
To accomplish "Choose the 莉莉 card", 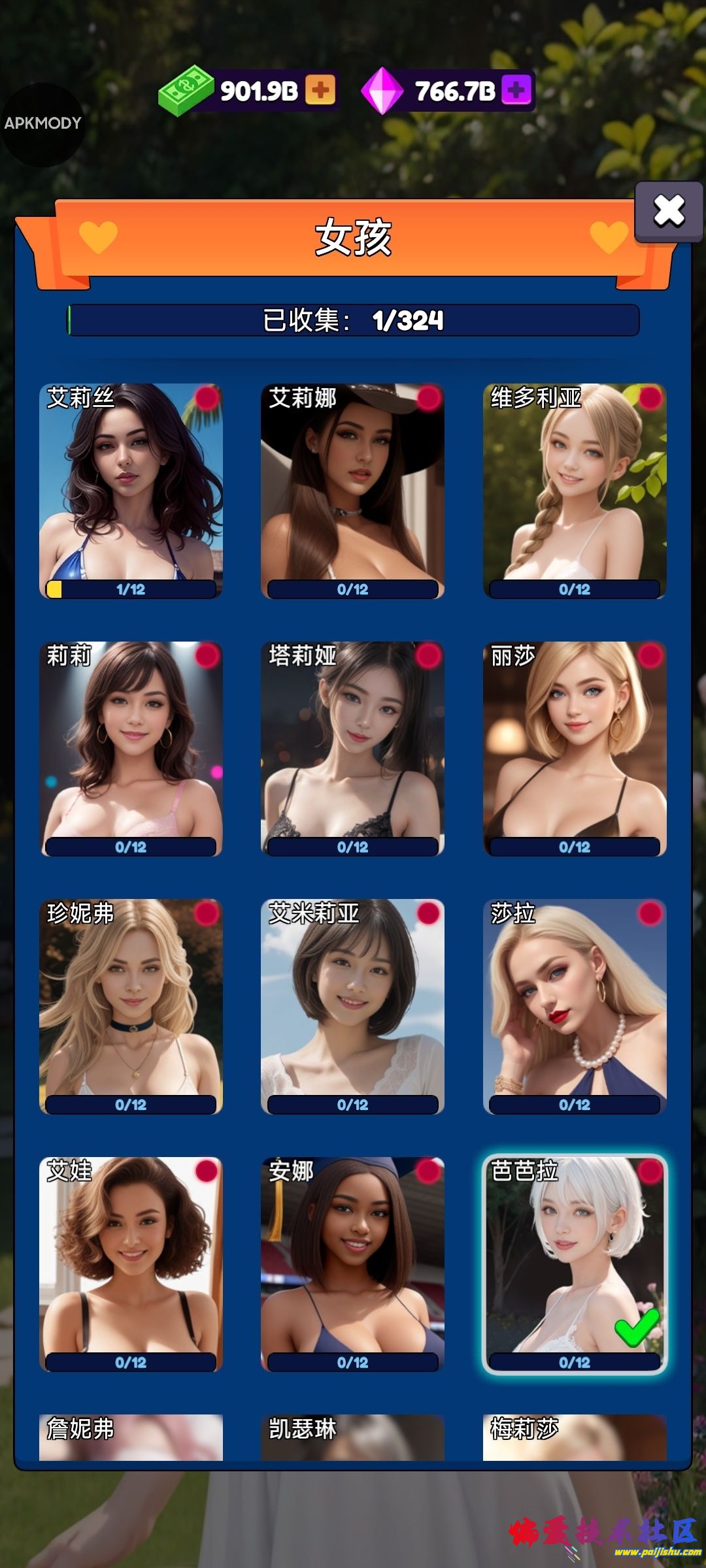I will (131, 748).
